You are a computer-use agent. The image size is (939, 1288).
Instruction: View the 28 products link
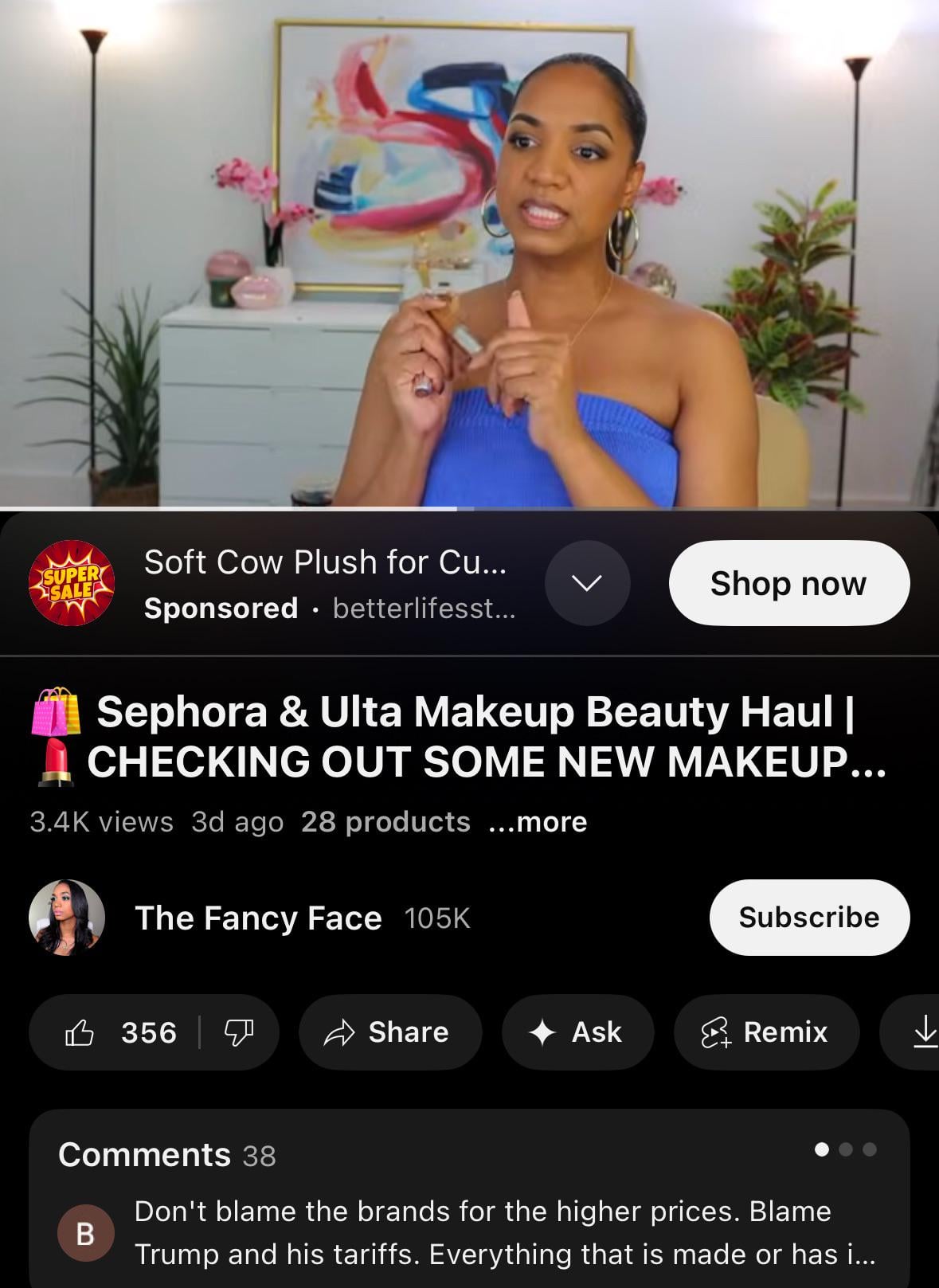tap(385, 821)
